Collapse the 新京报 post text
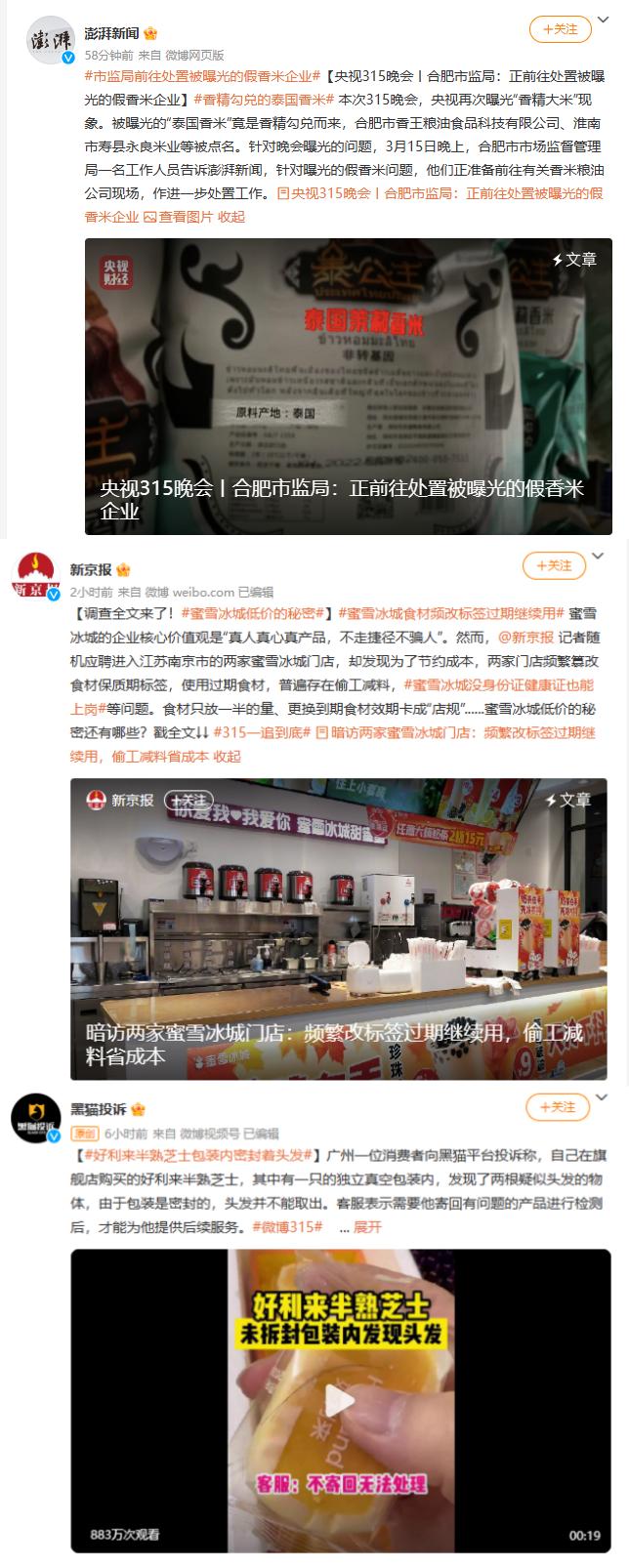 (227, 757)
